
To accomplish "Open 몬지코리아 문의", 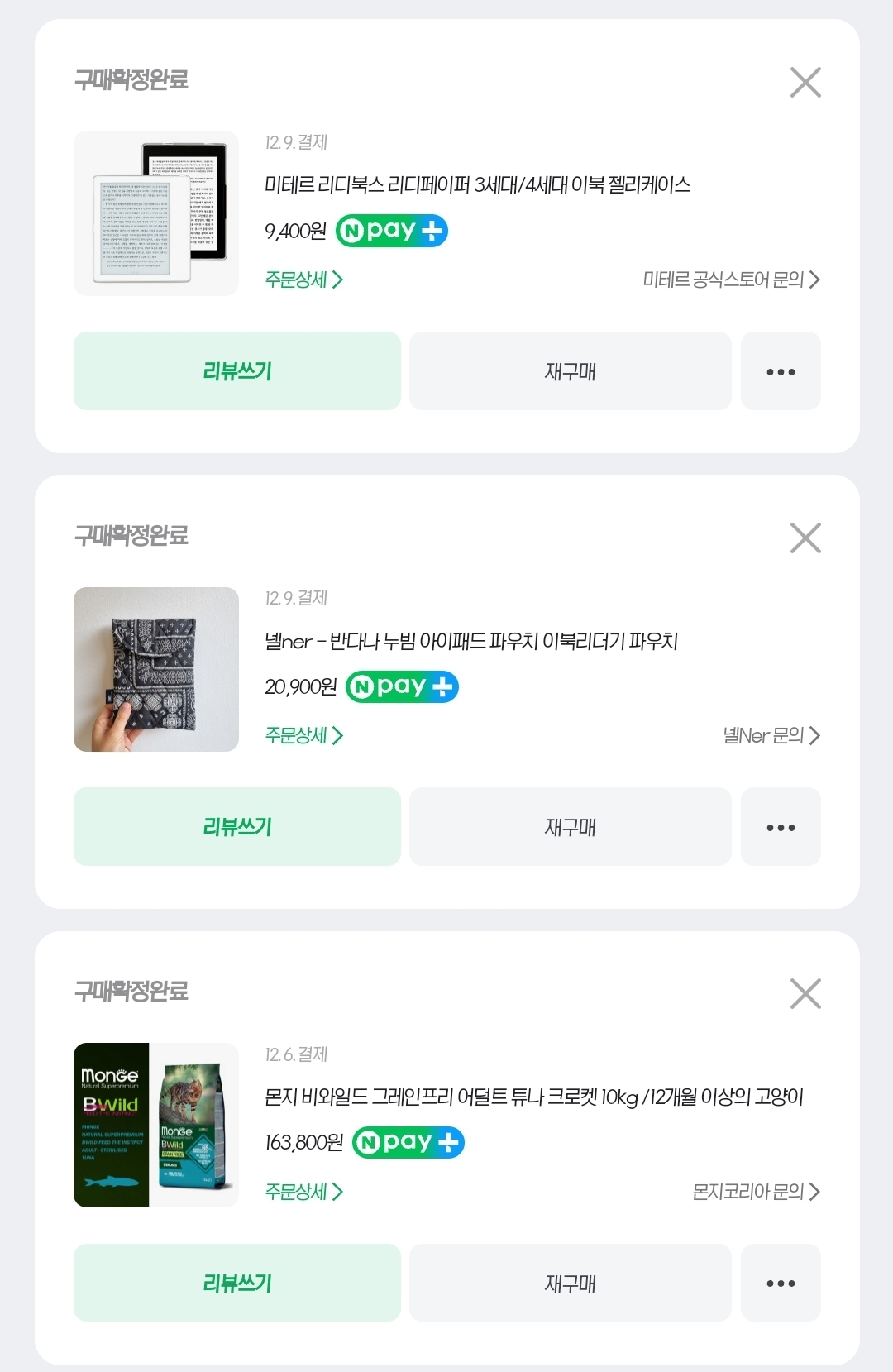I will [756, 1192].
